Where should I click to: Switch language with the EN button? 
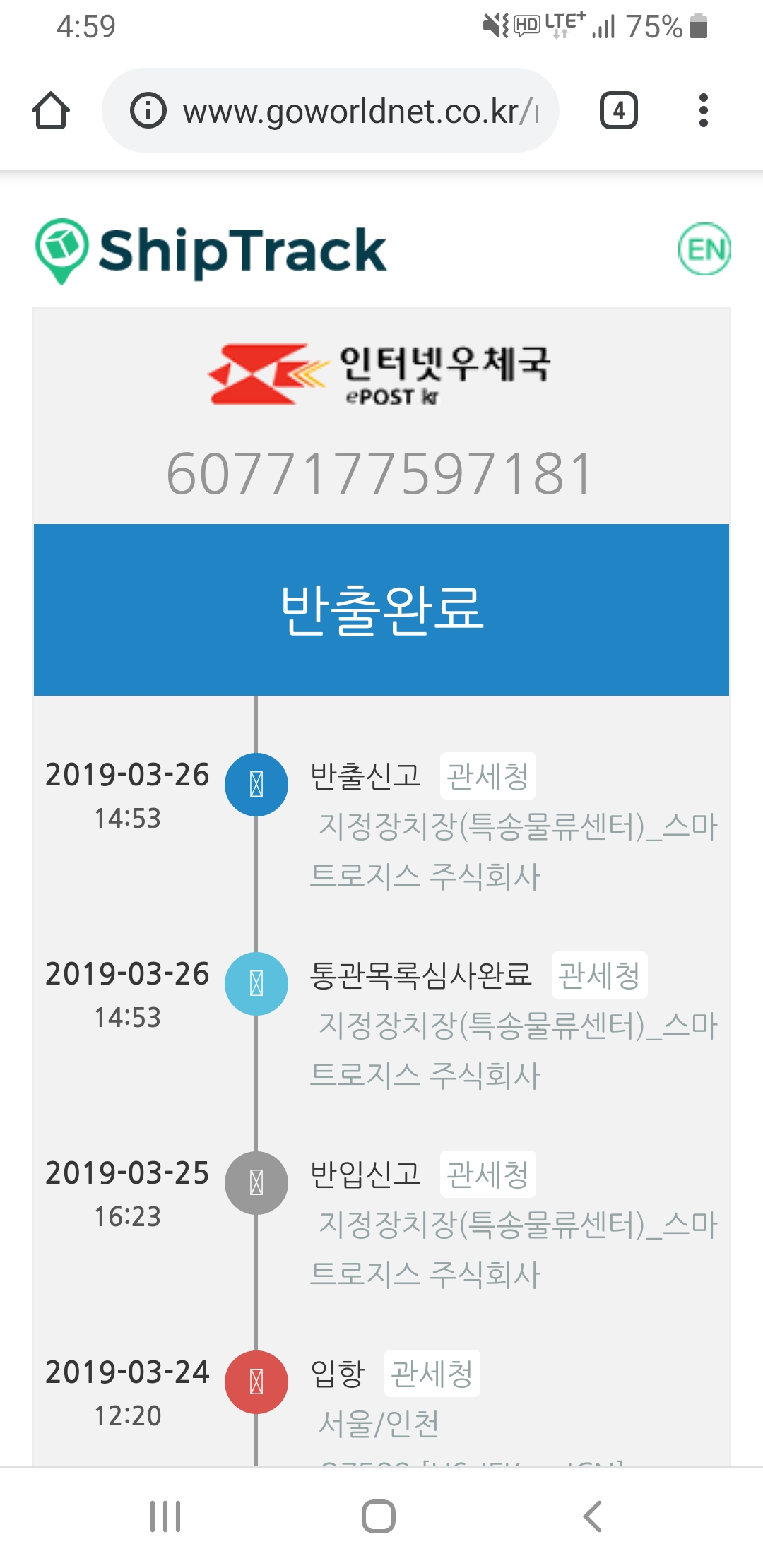click(x=704, y=249)
